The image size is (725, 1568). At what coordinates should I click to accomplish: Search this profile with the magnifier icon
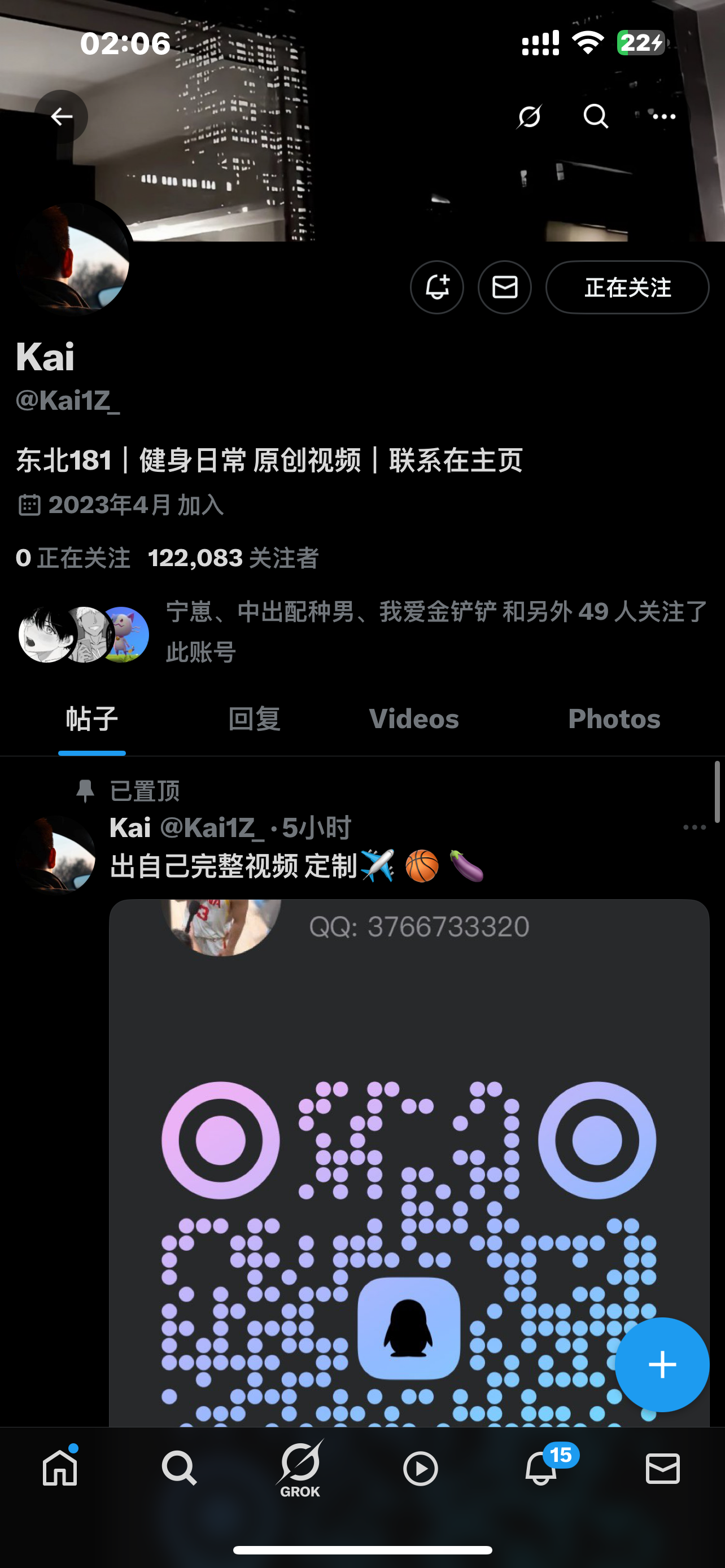pyautogui.click(x=596, y=116)
